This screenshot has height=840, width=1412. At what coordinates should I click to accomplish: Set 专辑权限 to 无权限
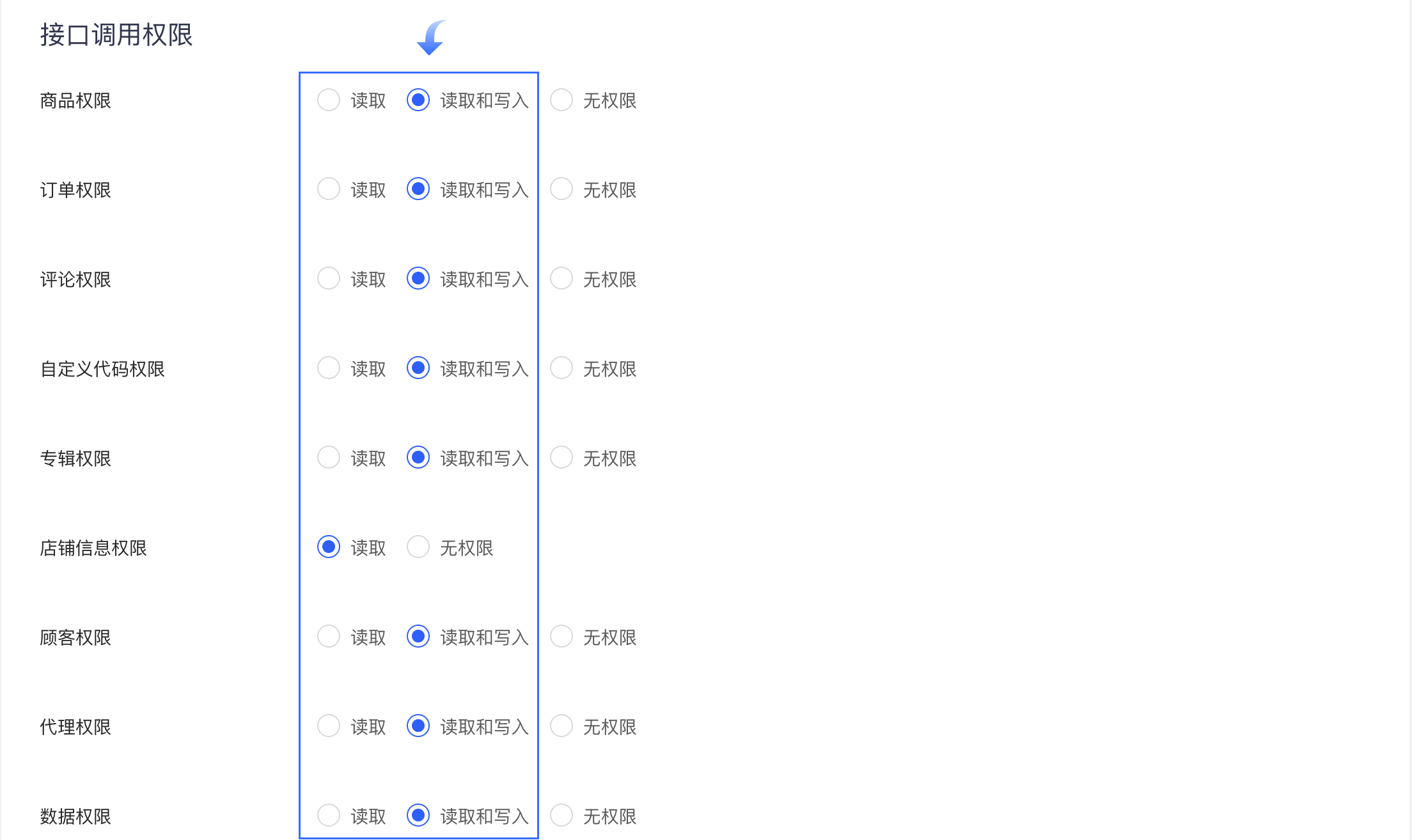(561, 458)
